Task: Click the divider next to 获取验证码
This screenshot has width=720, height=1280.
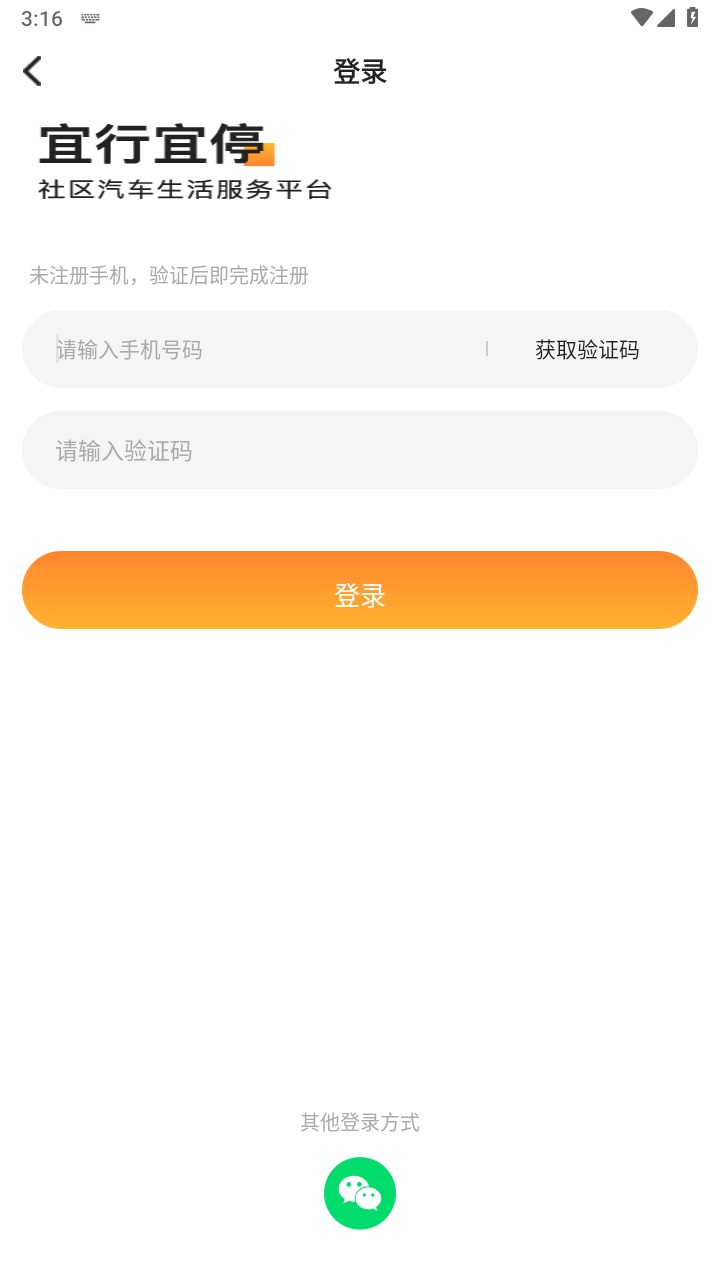Action: [x=488, y=349]
